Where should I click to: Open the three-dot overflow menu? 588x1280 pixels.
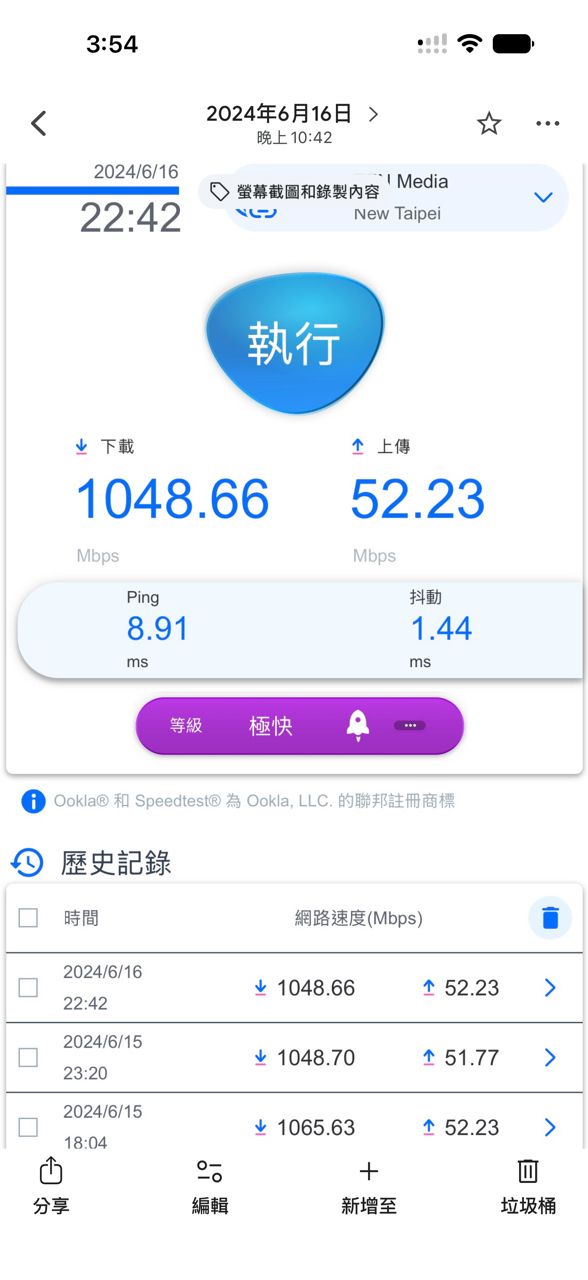547,124
